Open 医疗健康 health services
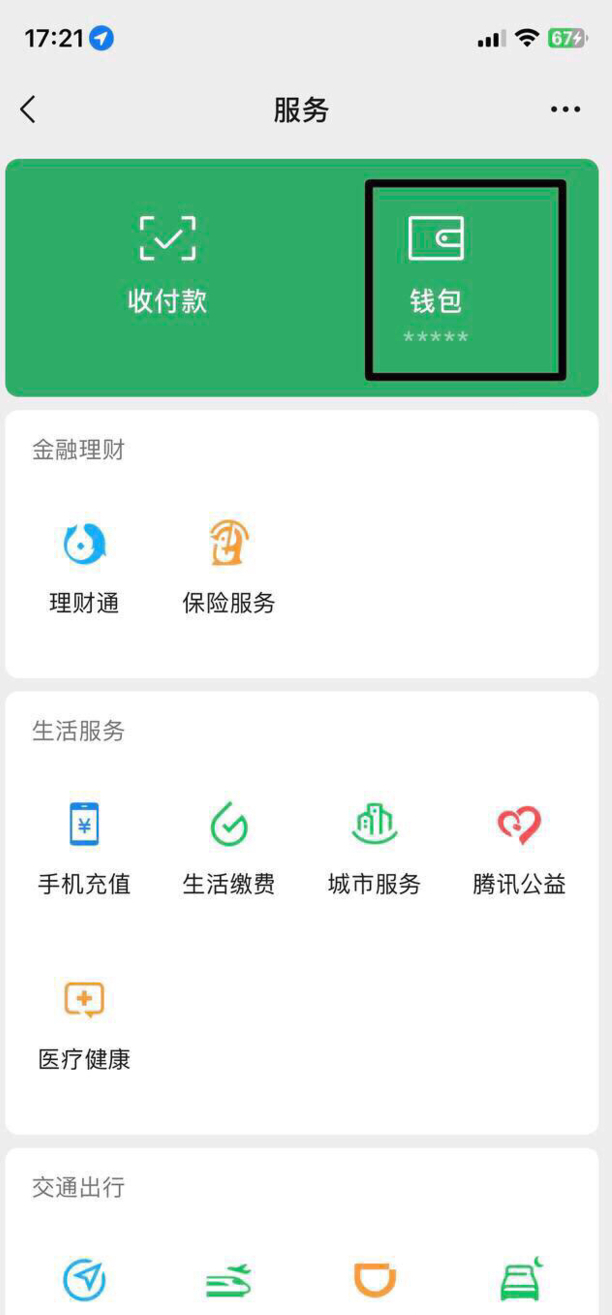The image size is (612, 1315). 84,1022
